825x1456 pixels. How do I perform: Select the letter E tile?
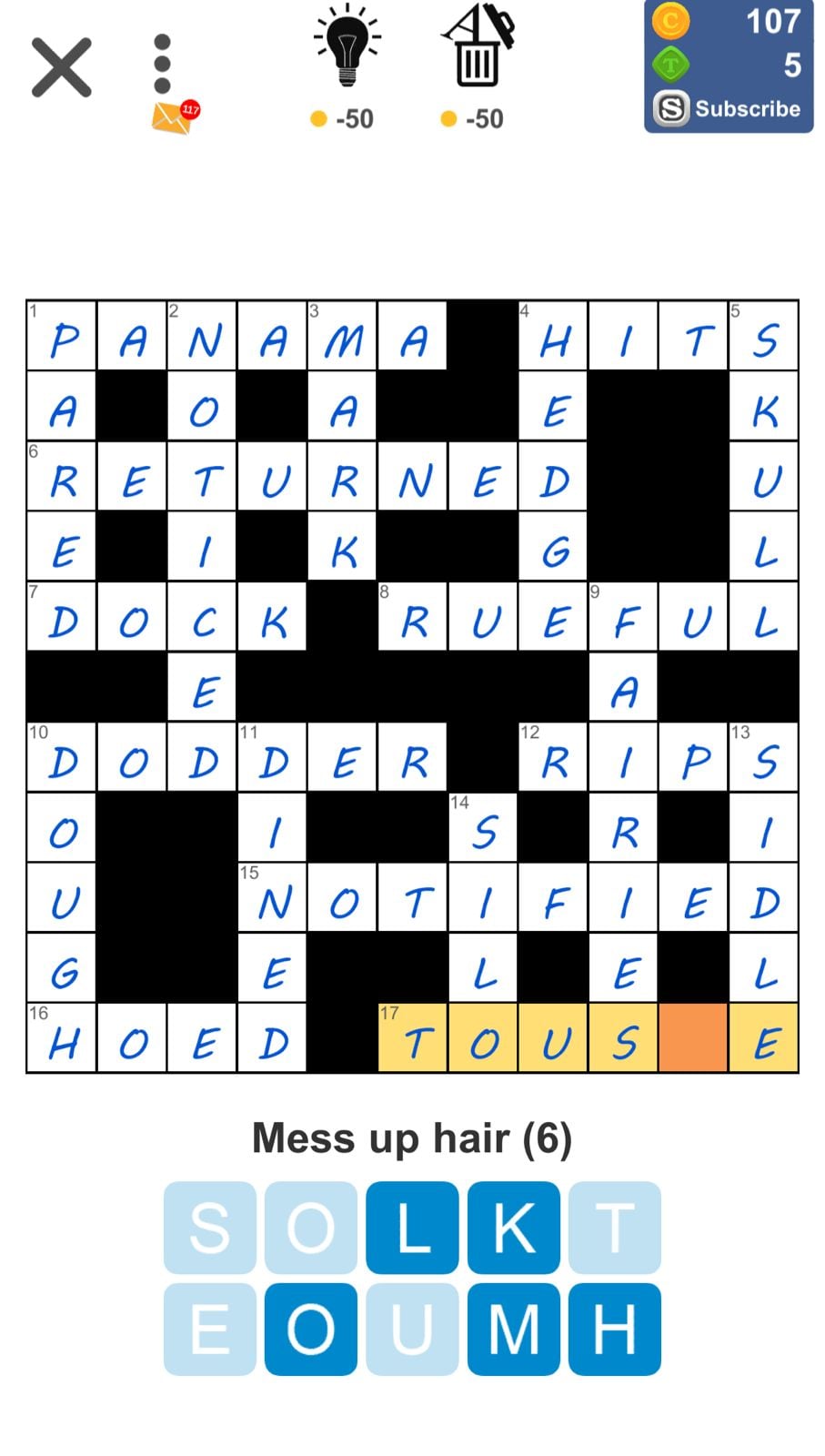click(x=210, y=1327)
